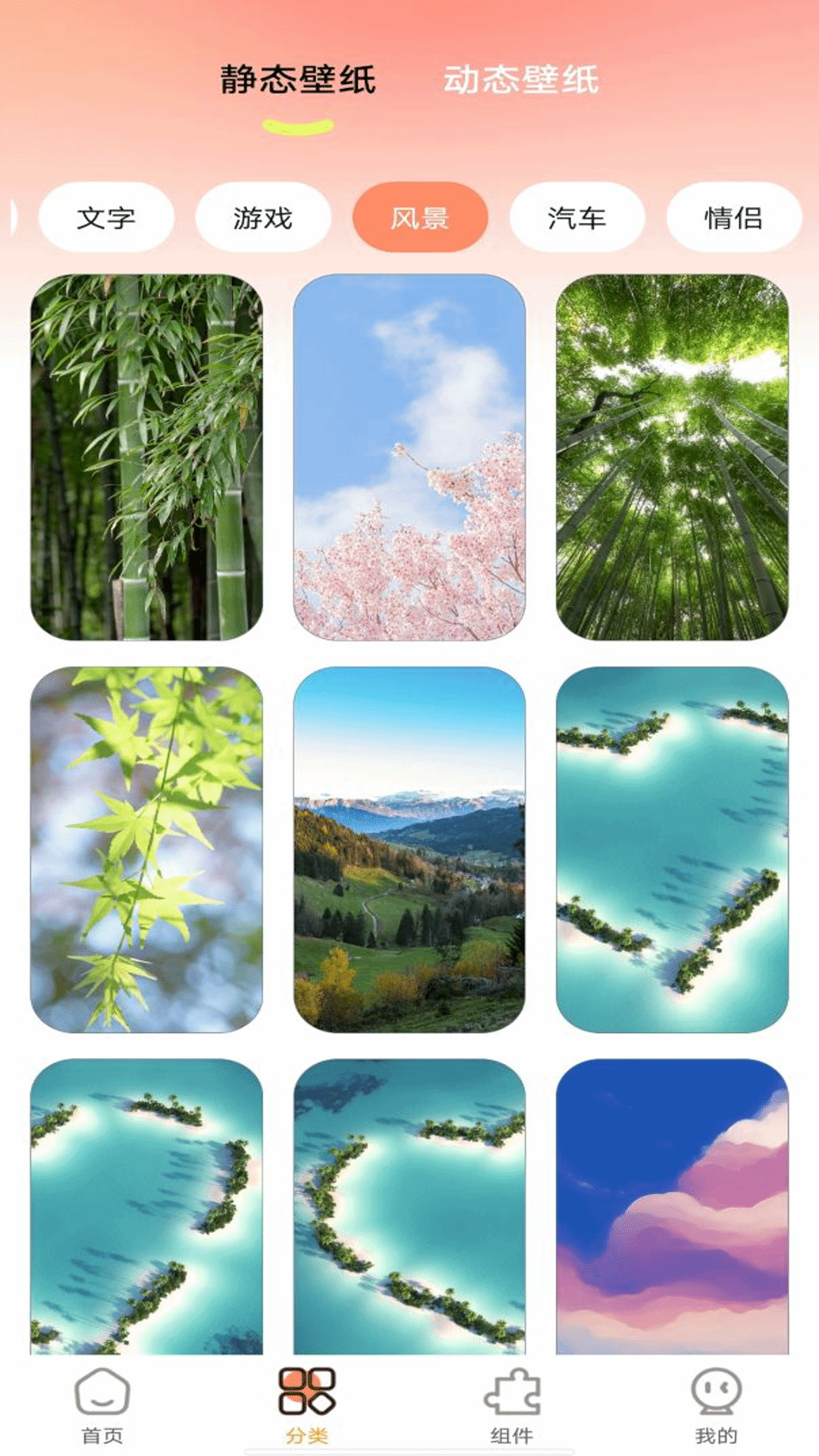Open the green maple leaves wallpaper
819x1456 pixels.
(x=146, y=849)
